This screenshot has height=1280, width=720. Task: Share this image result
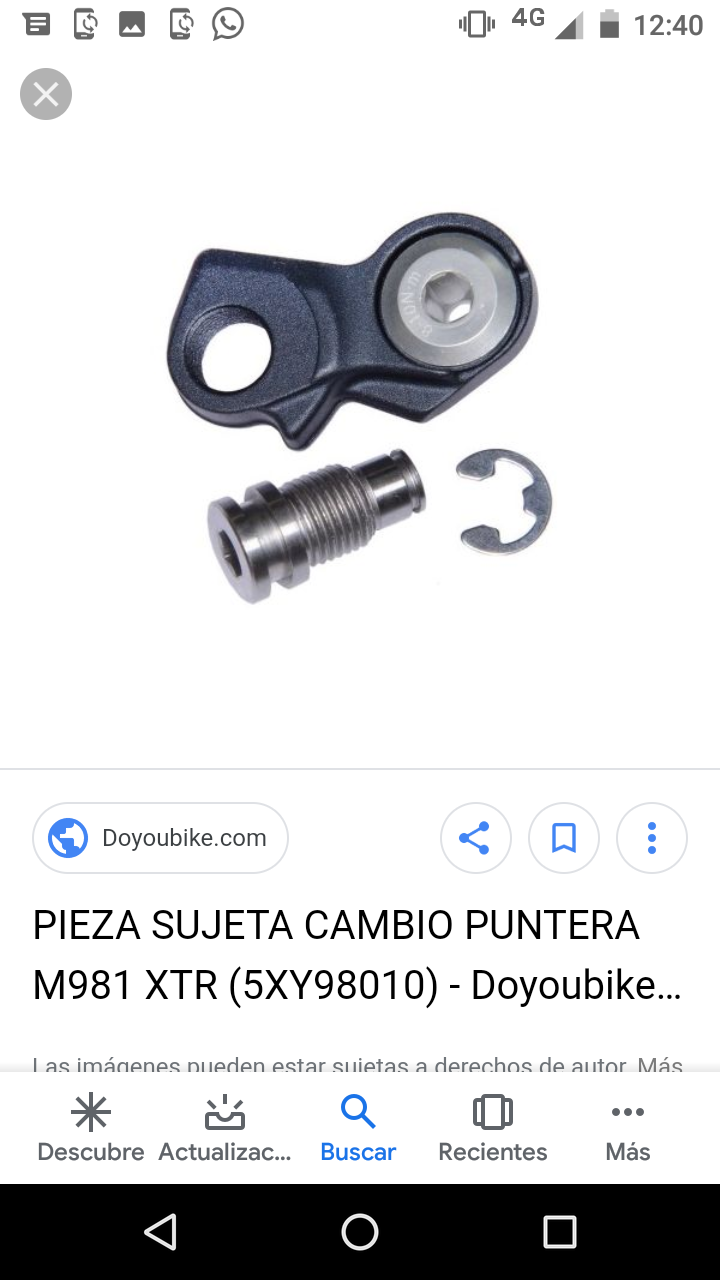coord(475,838)
